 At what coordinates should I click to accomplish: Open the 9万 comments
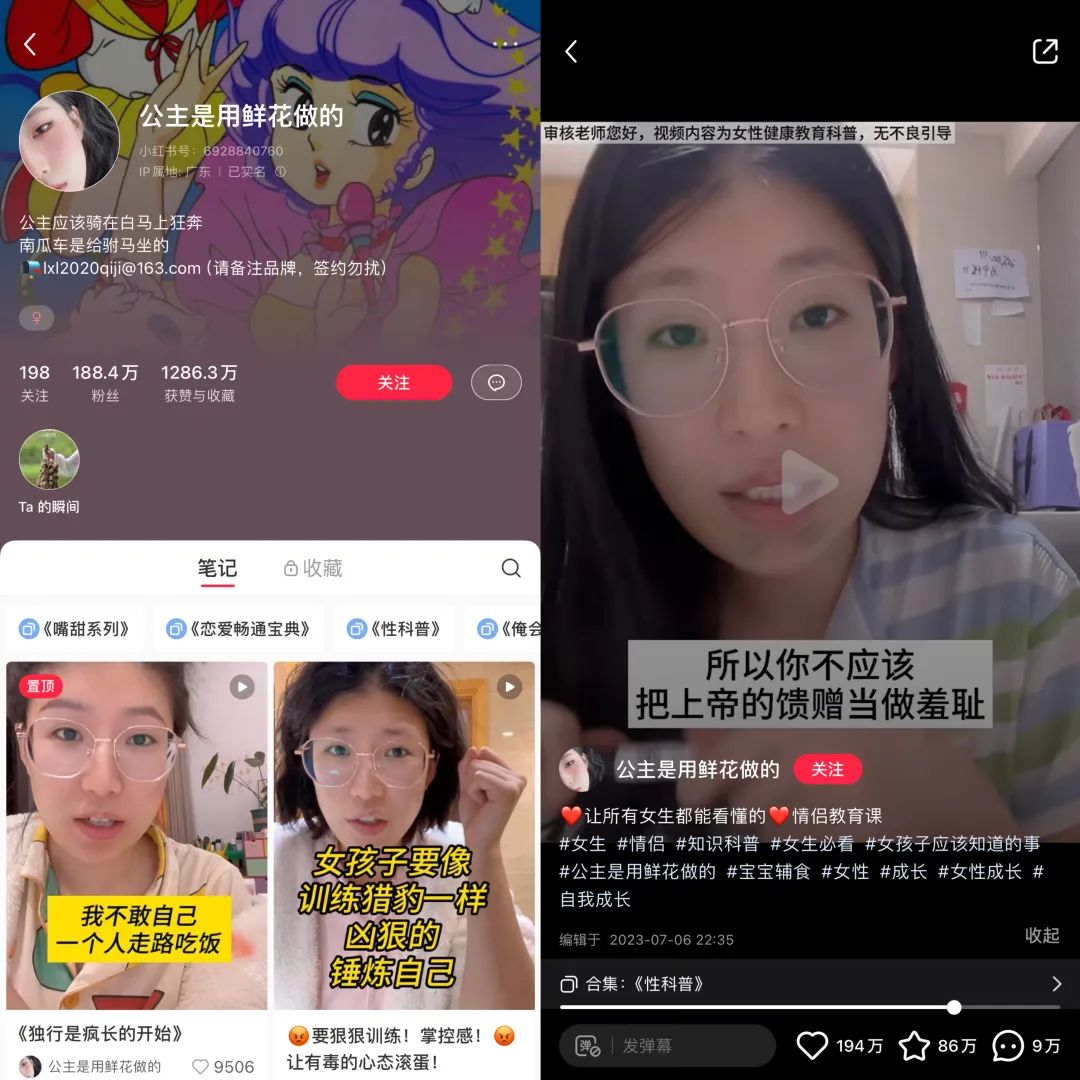pyautogui.click(x=1008, y=1046)
